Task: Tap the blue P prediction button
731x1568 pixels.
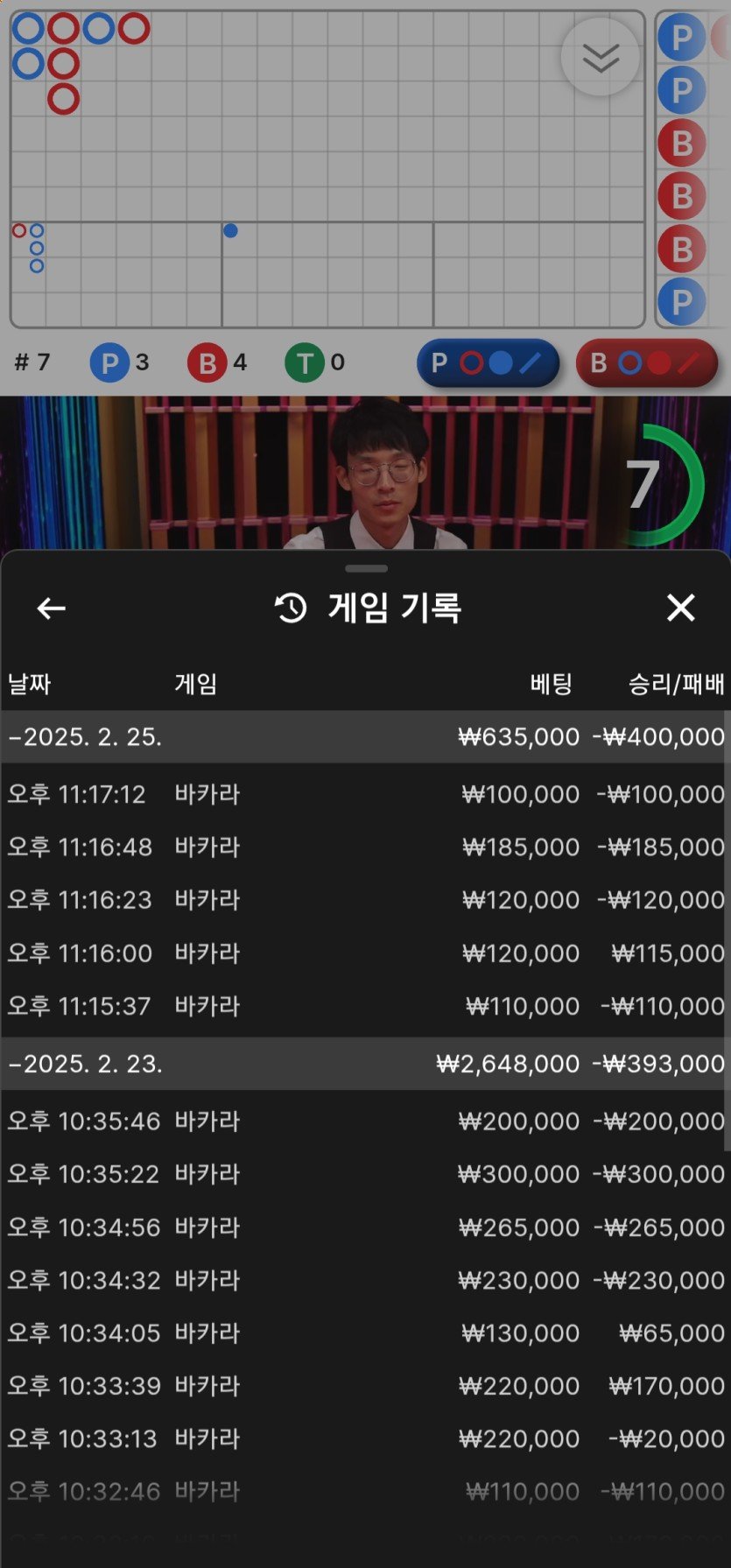Action: click(488, 362)
